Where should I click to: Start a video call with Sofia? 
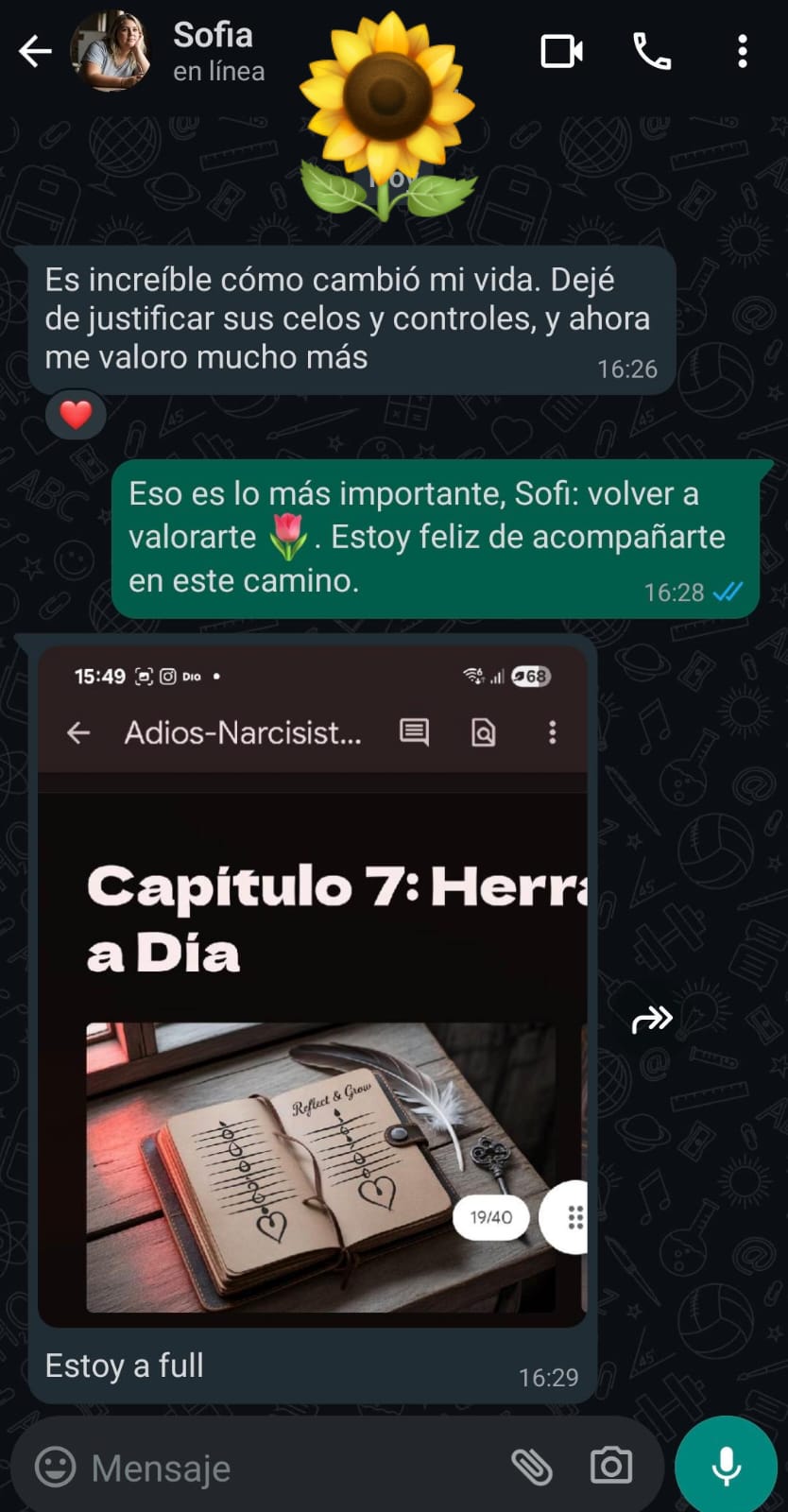(561, 51)
